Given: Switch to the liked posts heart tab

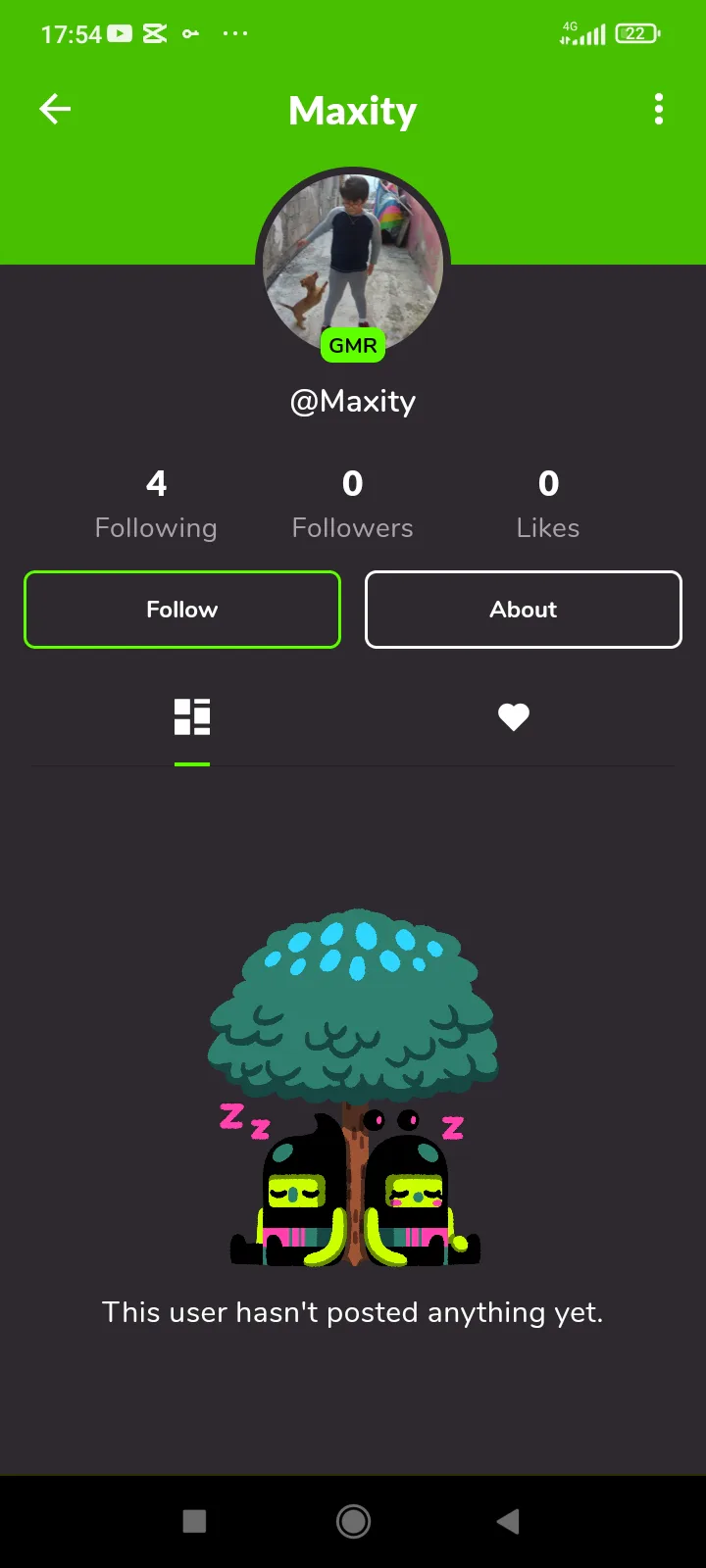Looking at the screenshot, I should 514,717.
